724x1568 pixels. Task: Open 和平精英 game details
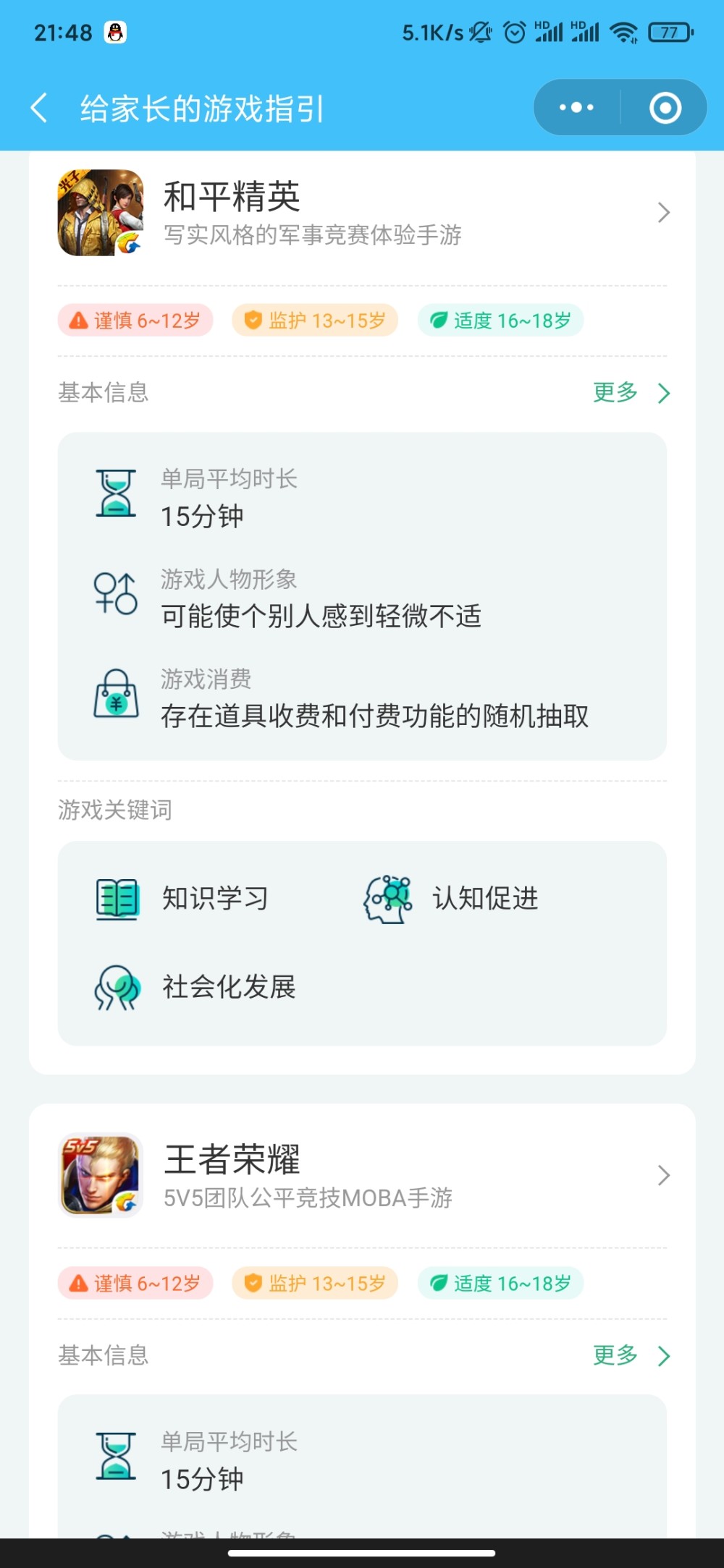[x=362, y=213]
